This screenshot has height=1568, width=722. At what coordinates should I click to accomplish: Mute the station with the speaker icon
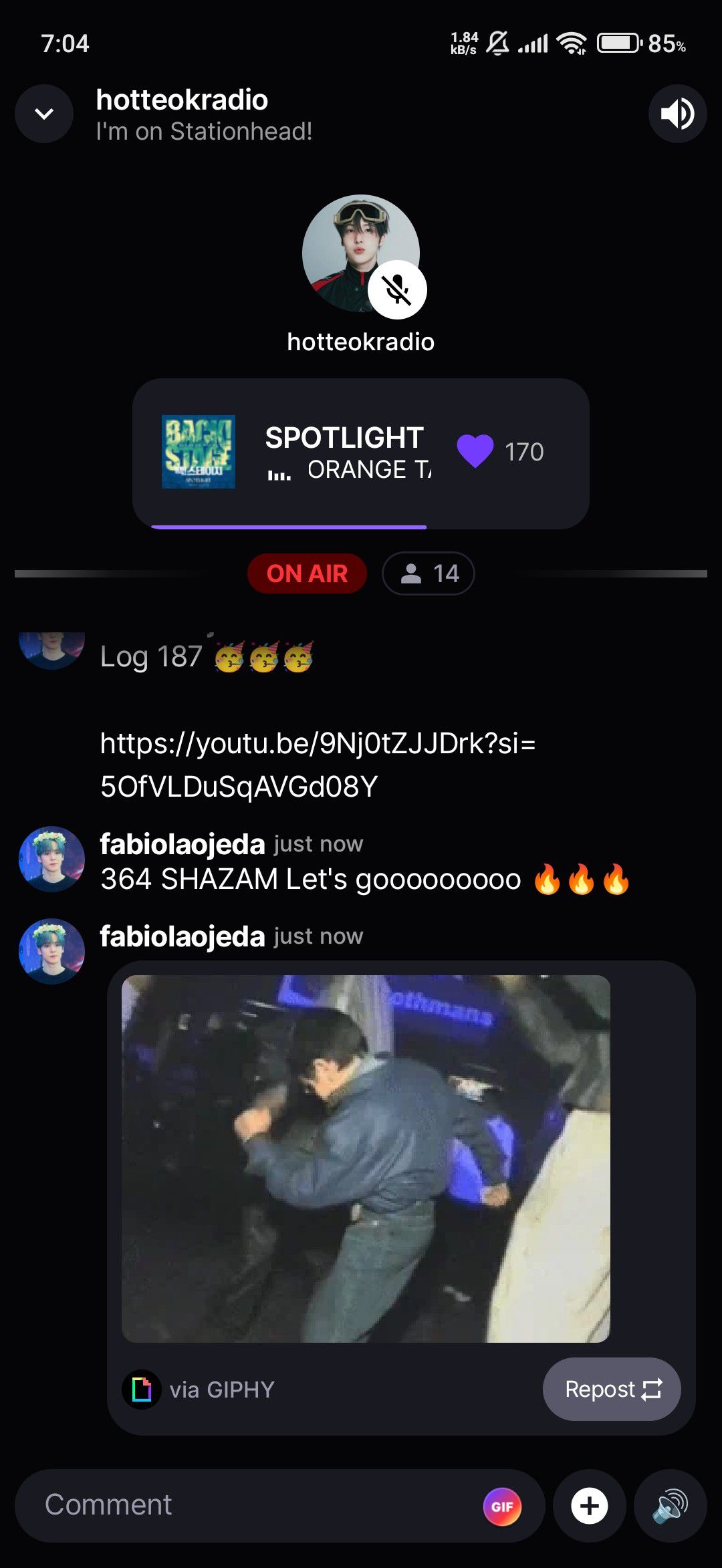click(677, 114)
